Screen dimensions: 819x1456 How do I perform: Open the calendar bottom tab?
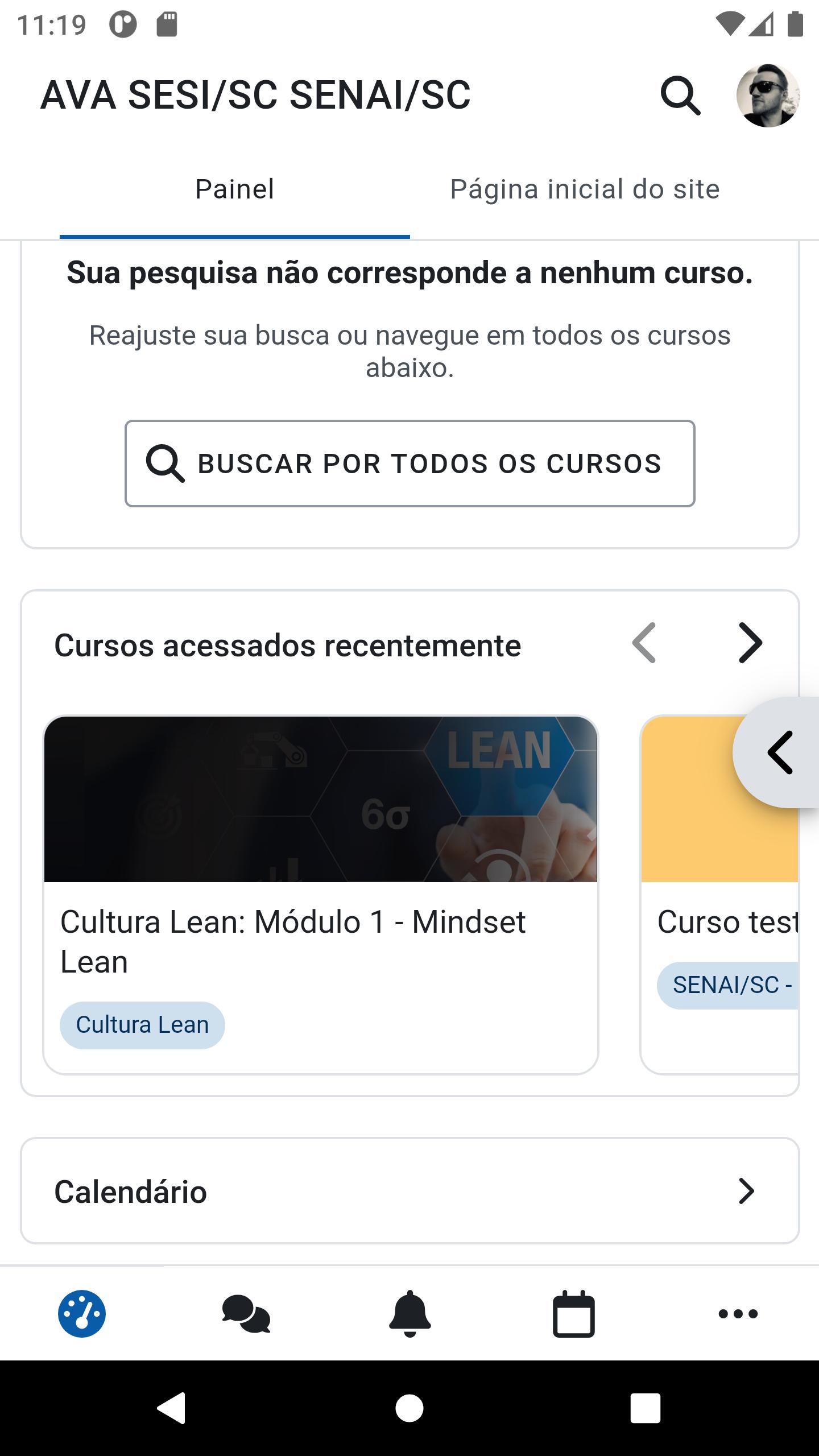[x=573, y=1314]
